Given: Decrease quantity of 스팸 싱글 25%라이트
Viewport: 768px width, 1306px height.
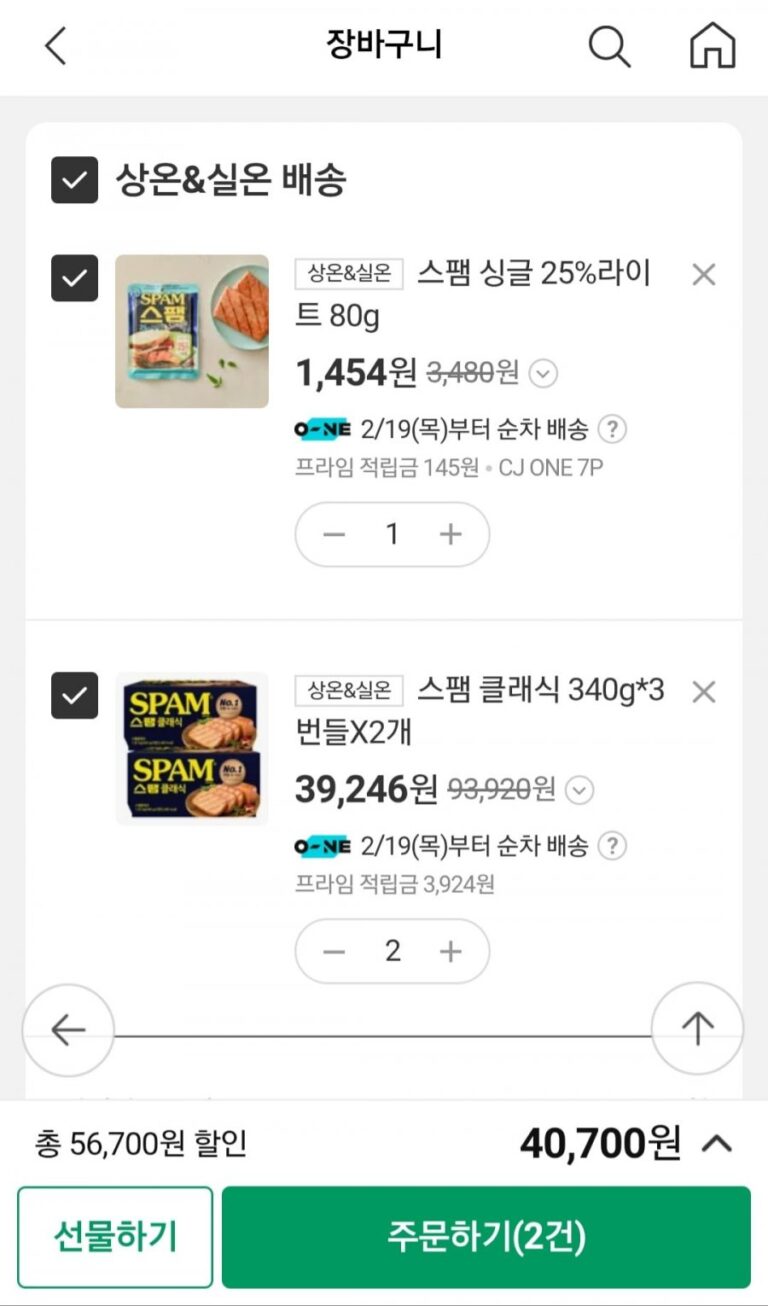Looking at the screenshot, I should point(334,535).
